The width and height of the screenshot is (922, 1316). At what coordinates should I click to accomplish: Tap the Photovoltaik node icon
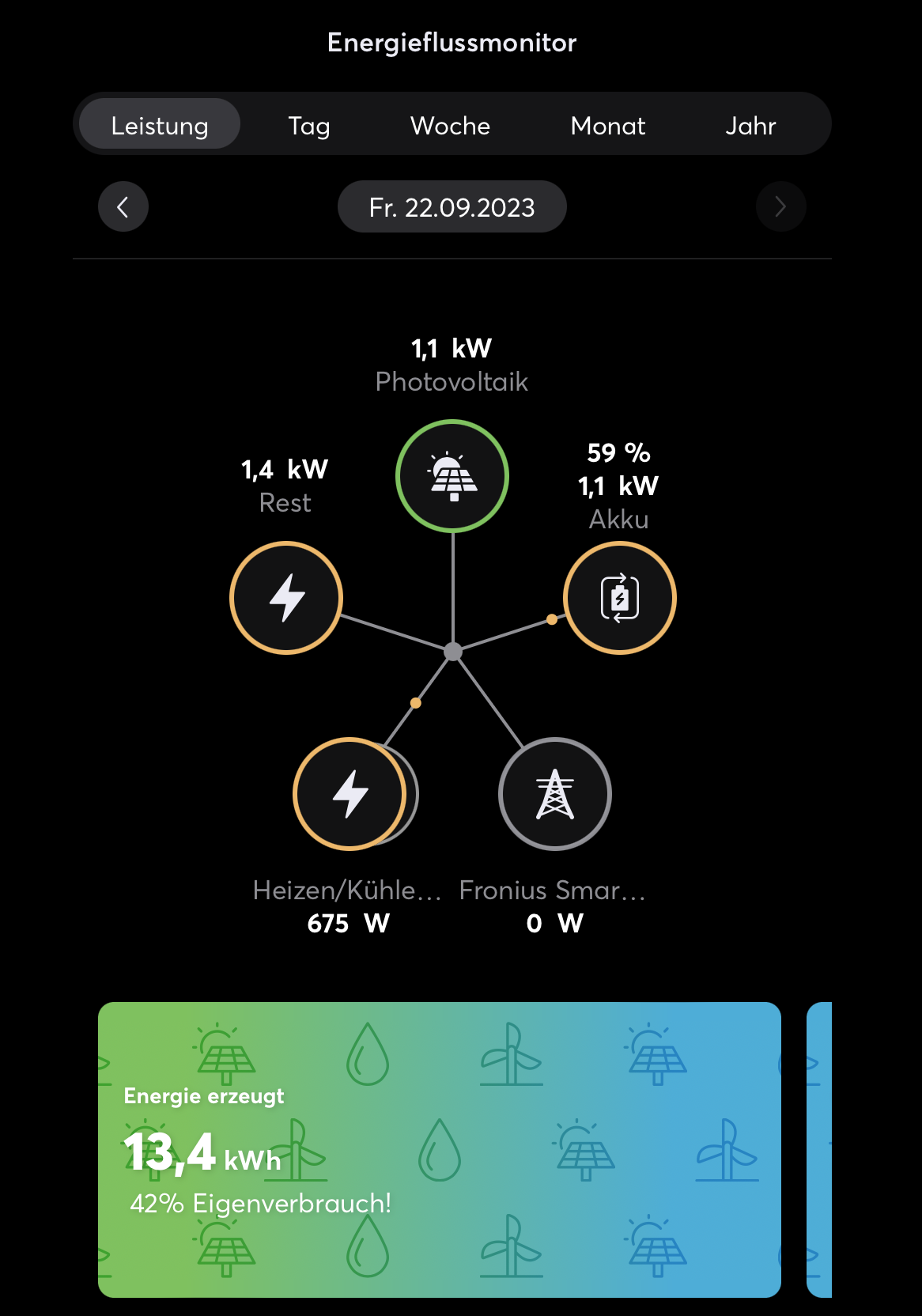(x=452, y=476)
